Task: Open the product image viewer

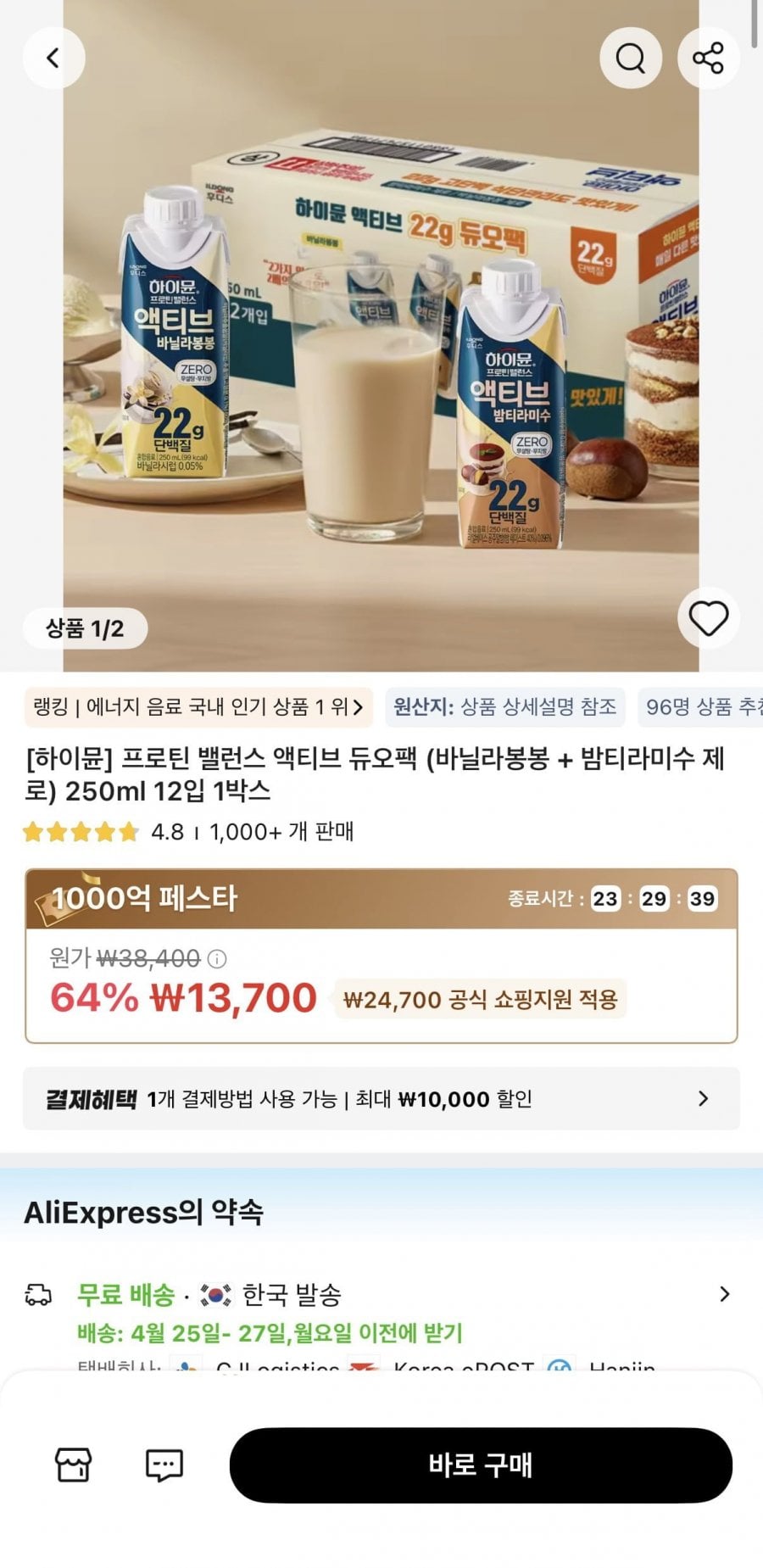Action: [x=381, y=339]
